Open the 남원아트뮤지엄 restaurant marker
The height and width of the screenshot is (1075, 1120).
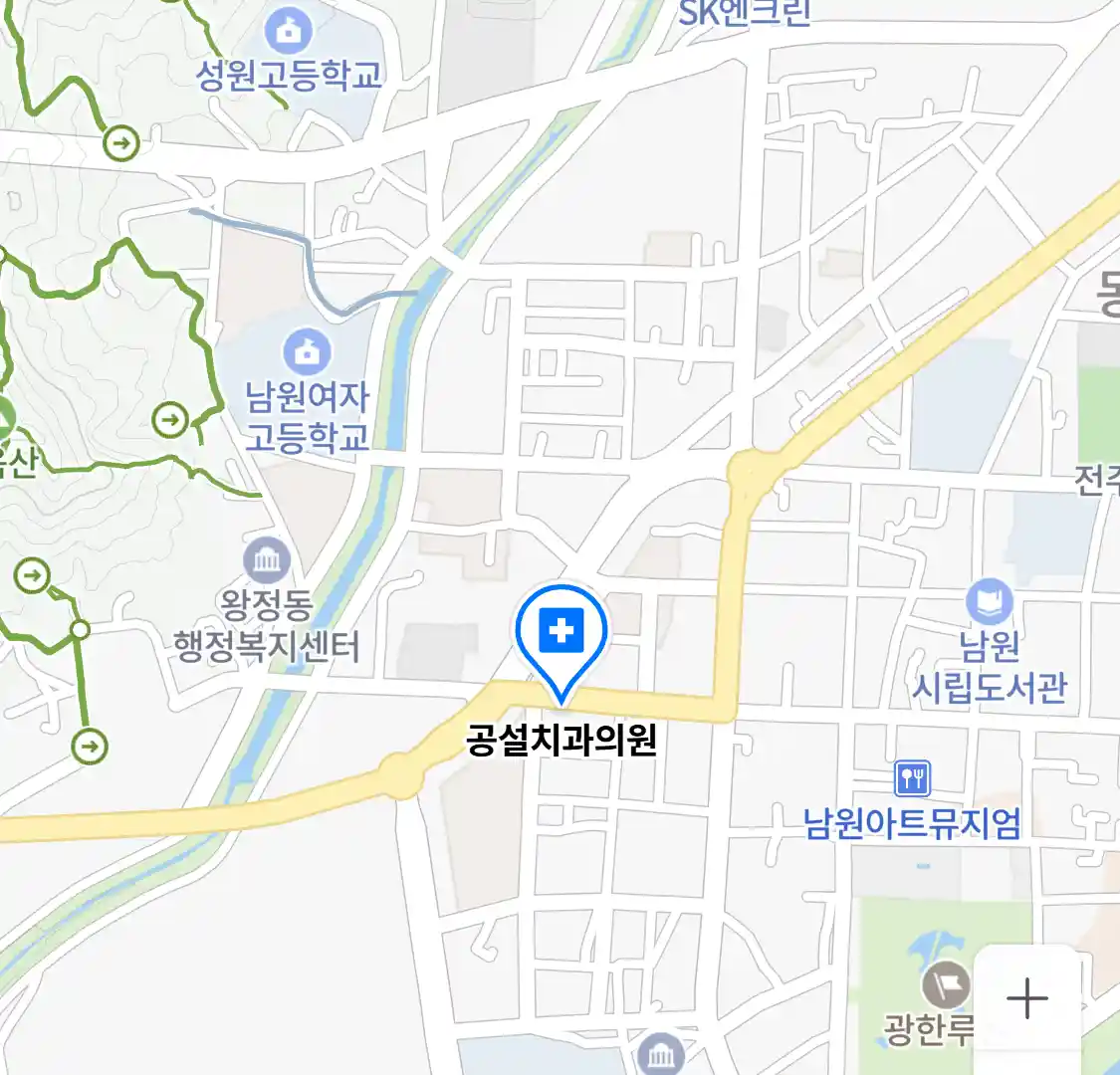(912, 778)
